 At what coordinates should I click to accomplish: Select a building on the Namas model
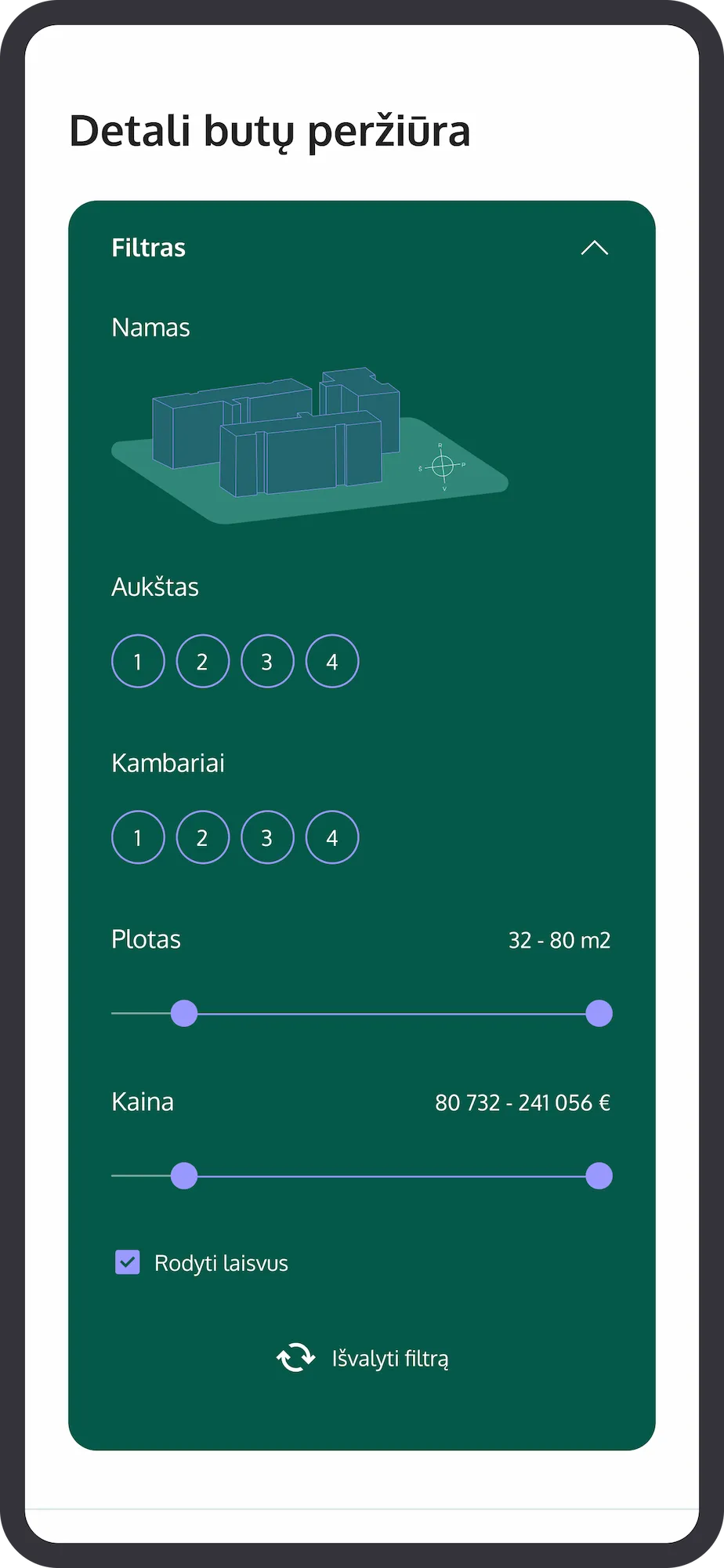(302, 459)
